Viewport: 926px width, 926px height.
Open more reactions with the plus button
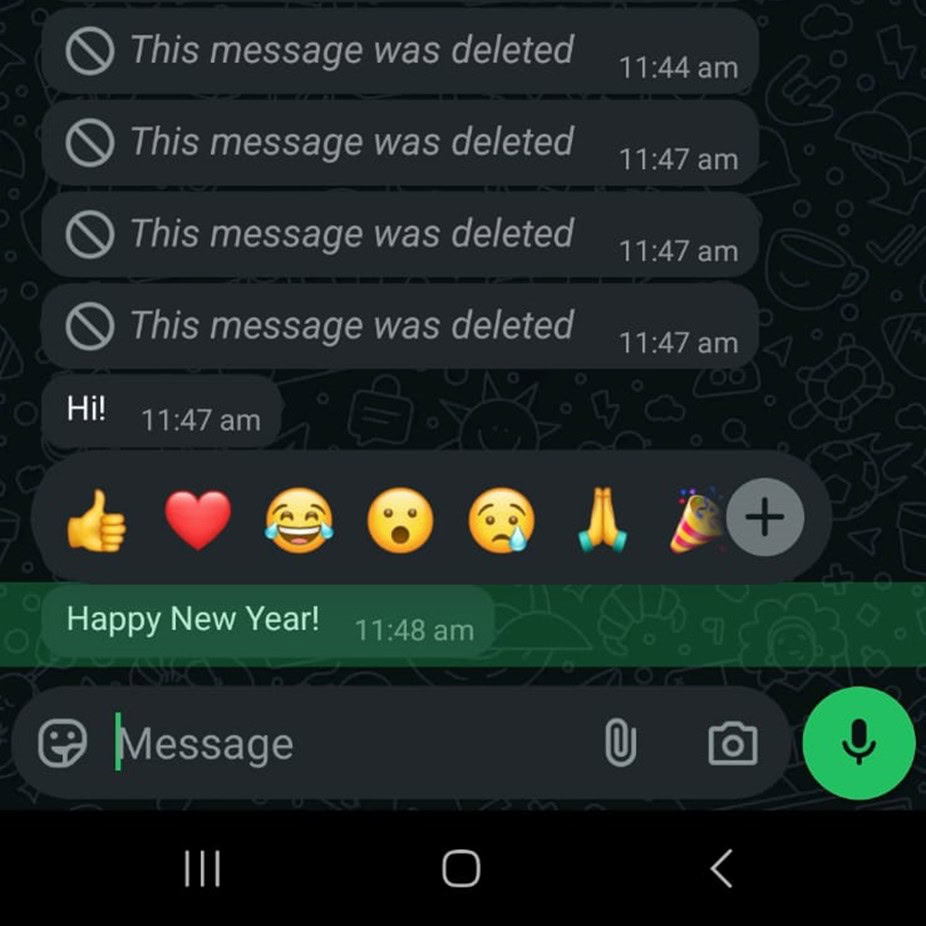click(x=765, y=518)
